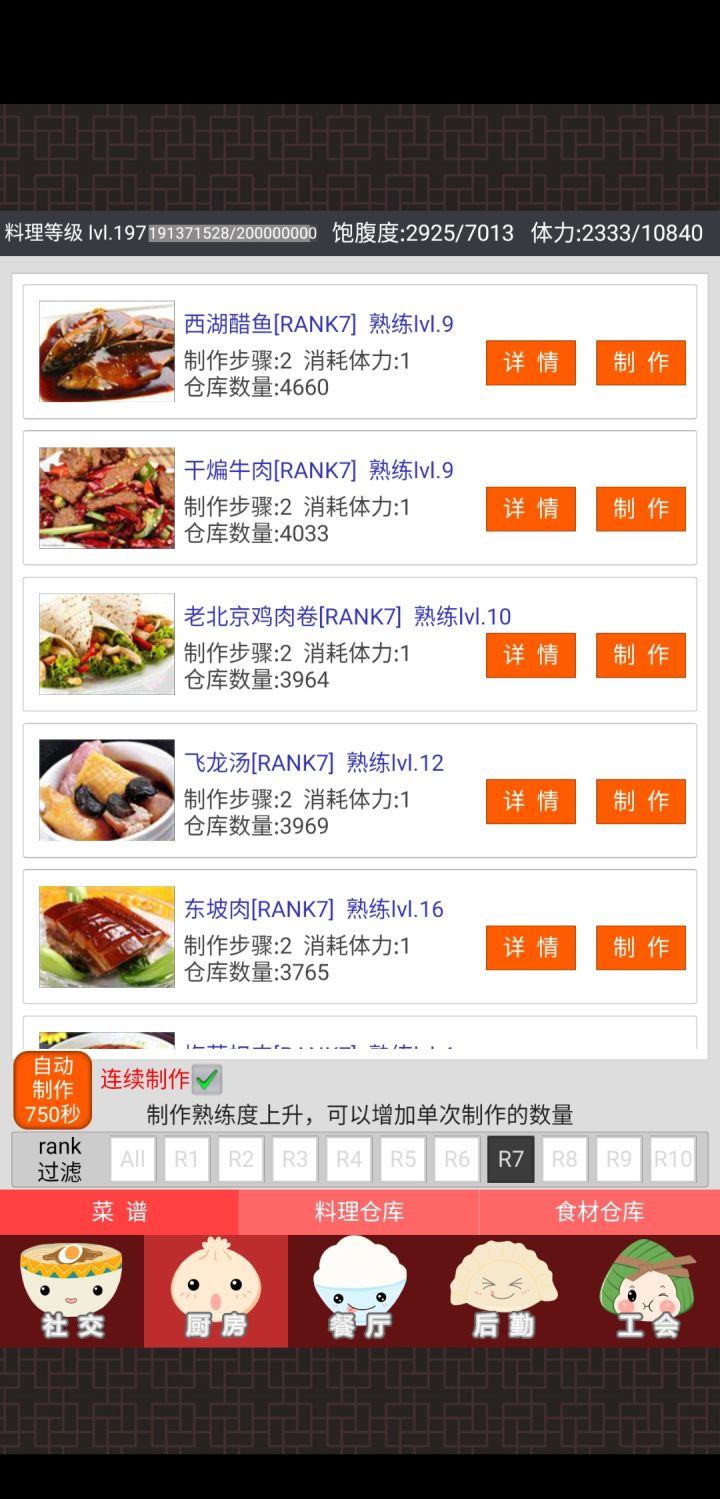The height and width of the screenshot is (1499, 720).
Task: Start 自动制作 750秒
Action: coord(53,1090)
